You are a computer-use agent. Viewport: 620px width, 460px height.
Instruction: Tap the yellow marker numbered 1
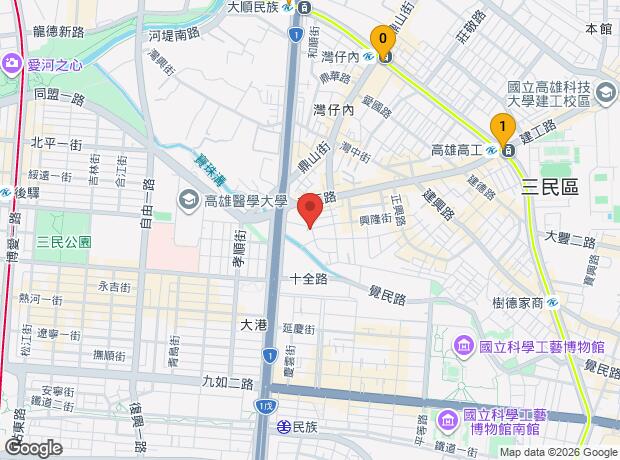point(502,128)
